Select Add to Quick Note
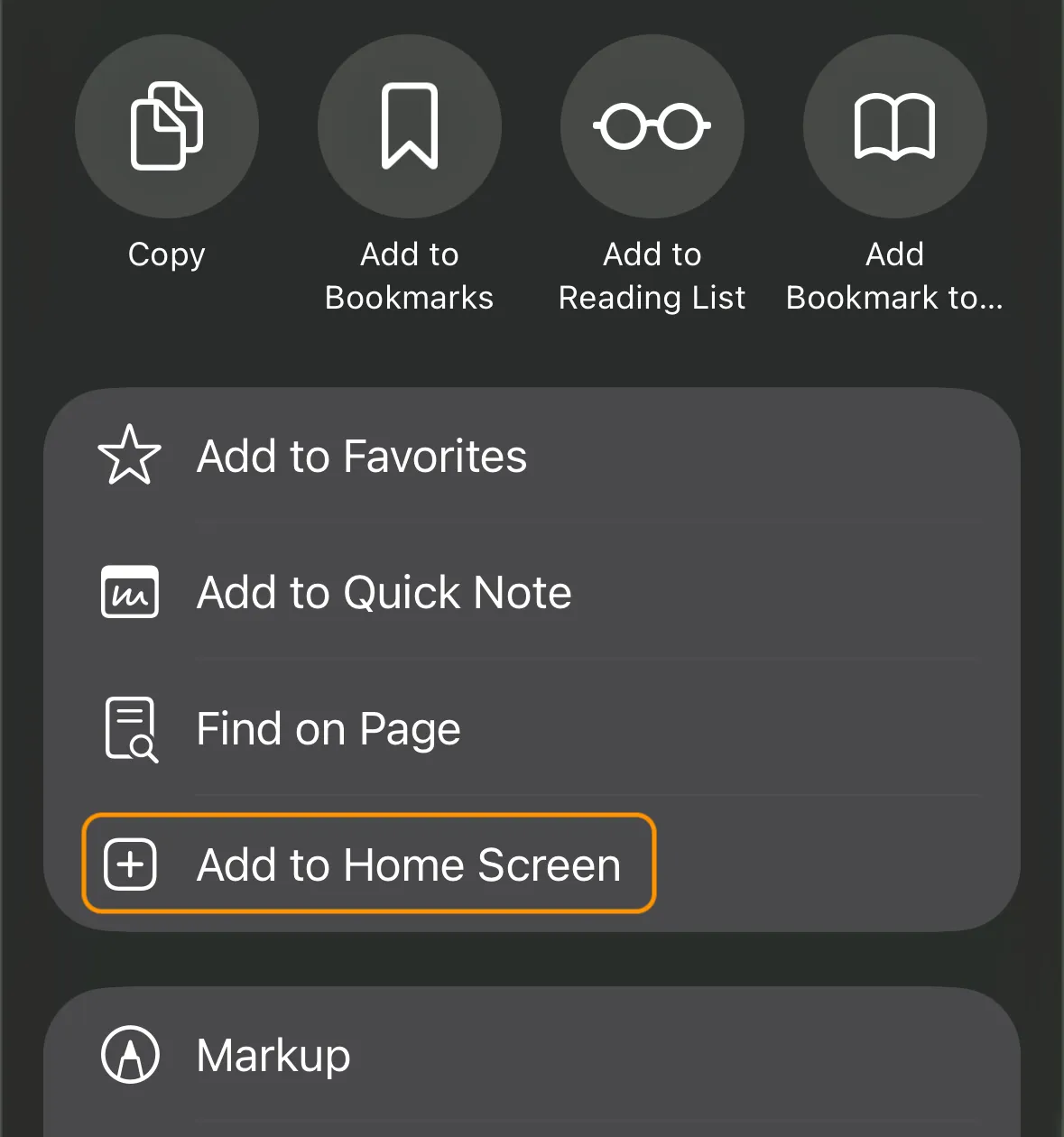The height and width of the screenshot is (1137, 1064). click(384, 593)
